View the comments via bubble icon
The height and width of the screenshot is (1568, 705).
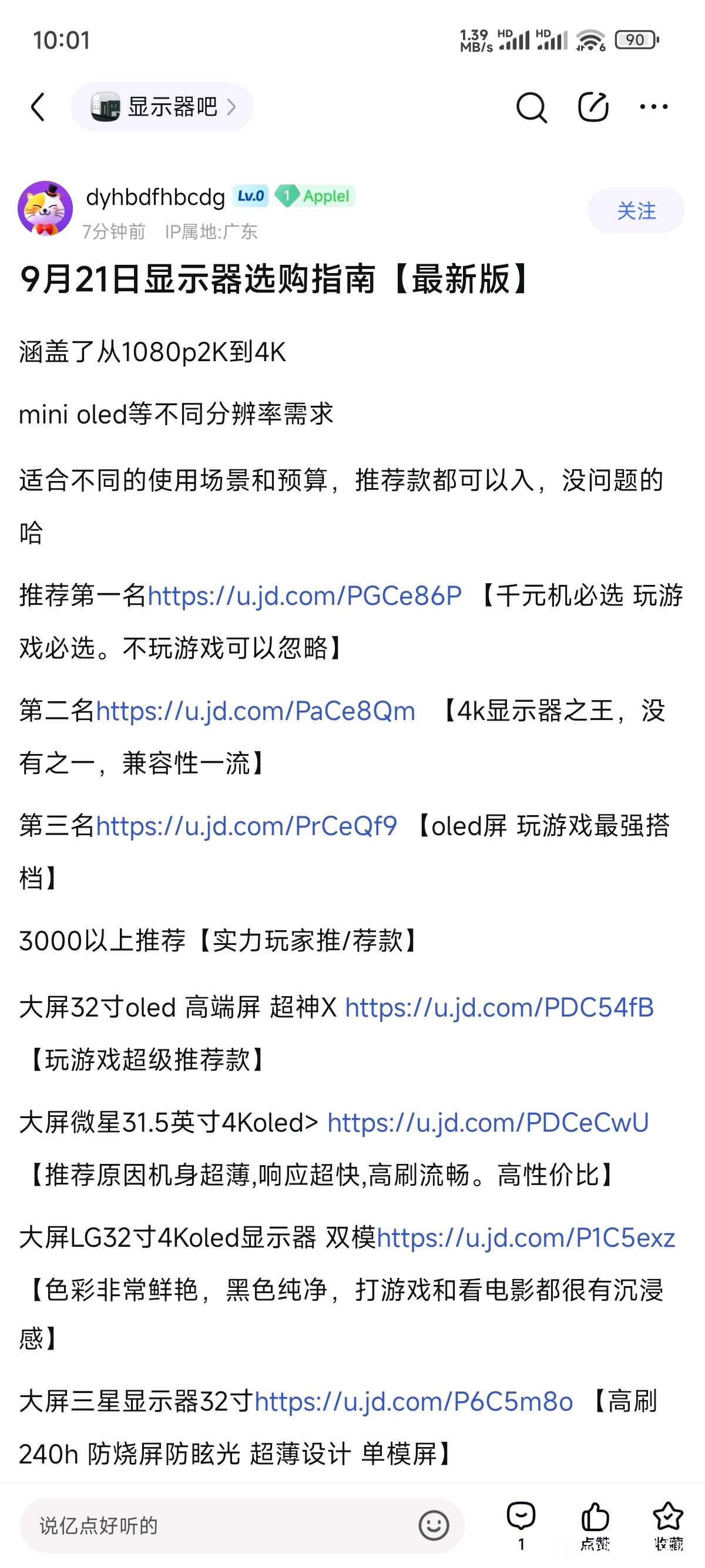coord(521,1524)
